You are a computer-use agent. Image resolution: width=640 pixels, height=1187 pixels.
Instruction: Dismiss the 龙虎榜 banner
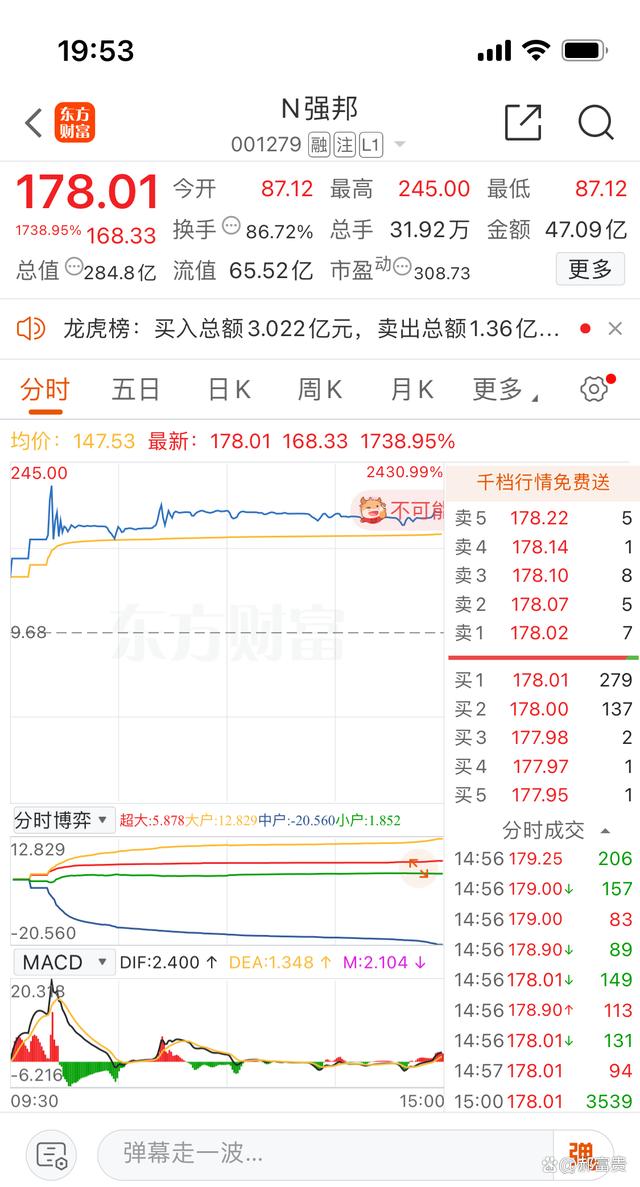[x=615, y=328]
